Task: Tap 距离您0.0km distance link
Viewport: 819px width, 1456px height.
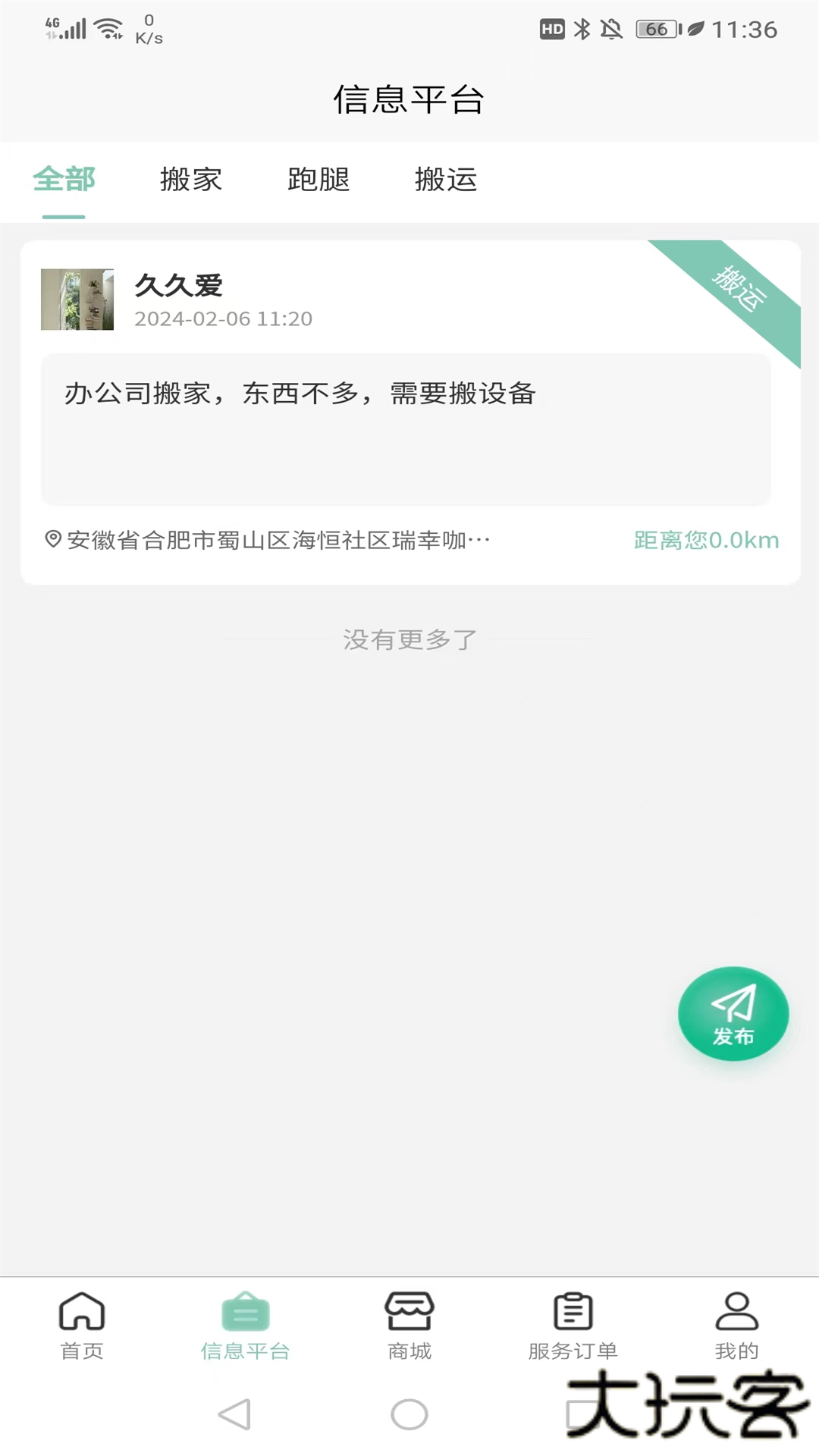Action: (x=706, y=539)
